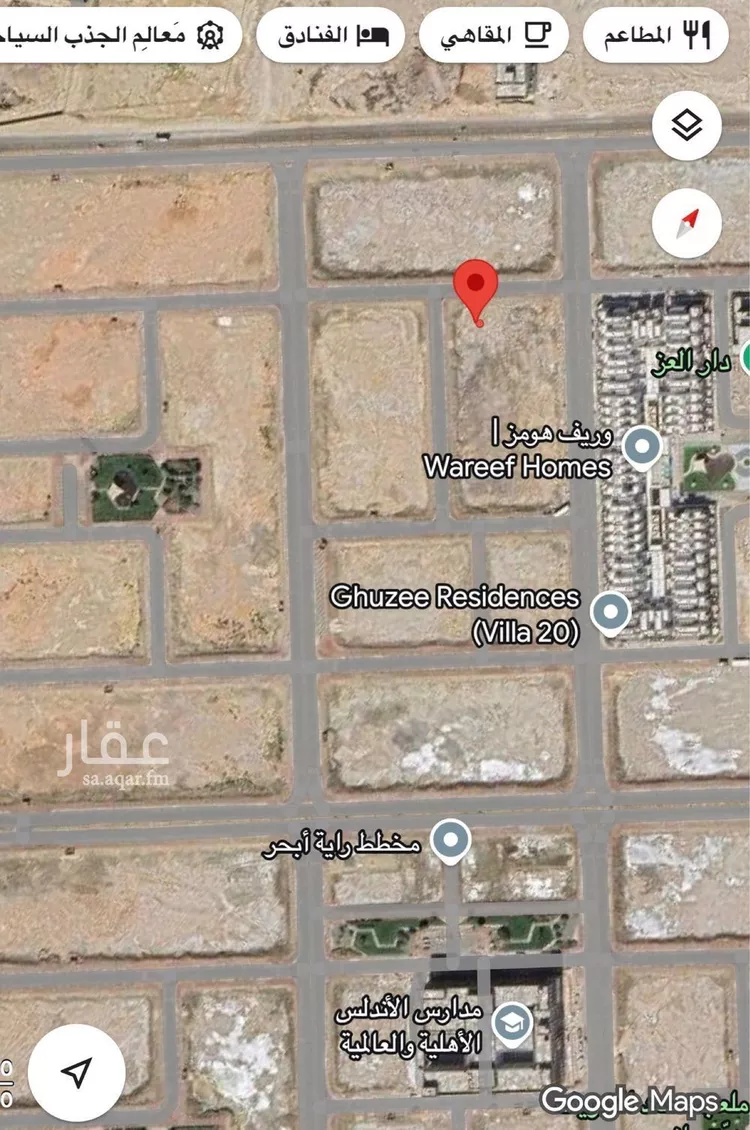
Task: Tap the compass to reset orientation
Action: click(687, 222)
